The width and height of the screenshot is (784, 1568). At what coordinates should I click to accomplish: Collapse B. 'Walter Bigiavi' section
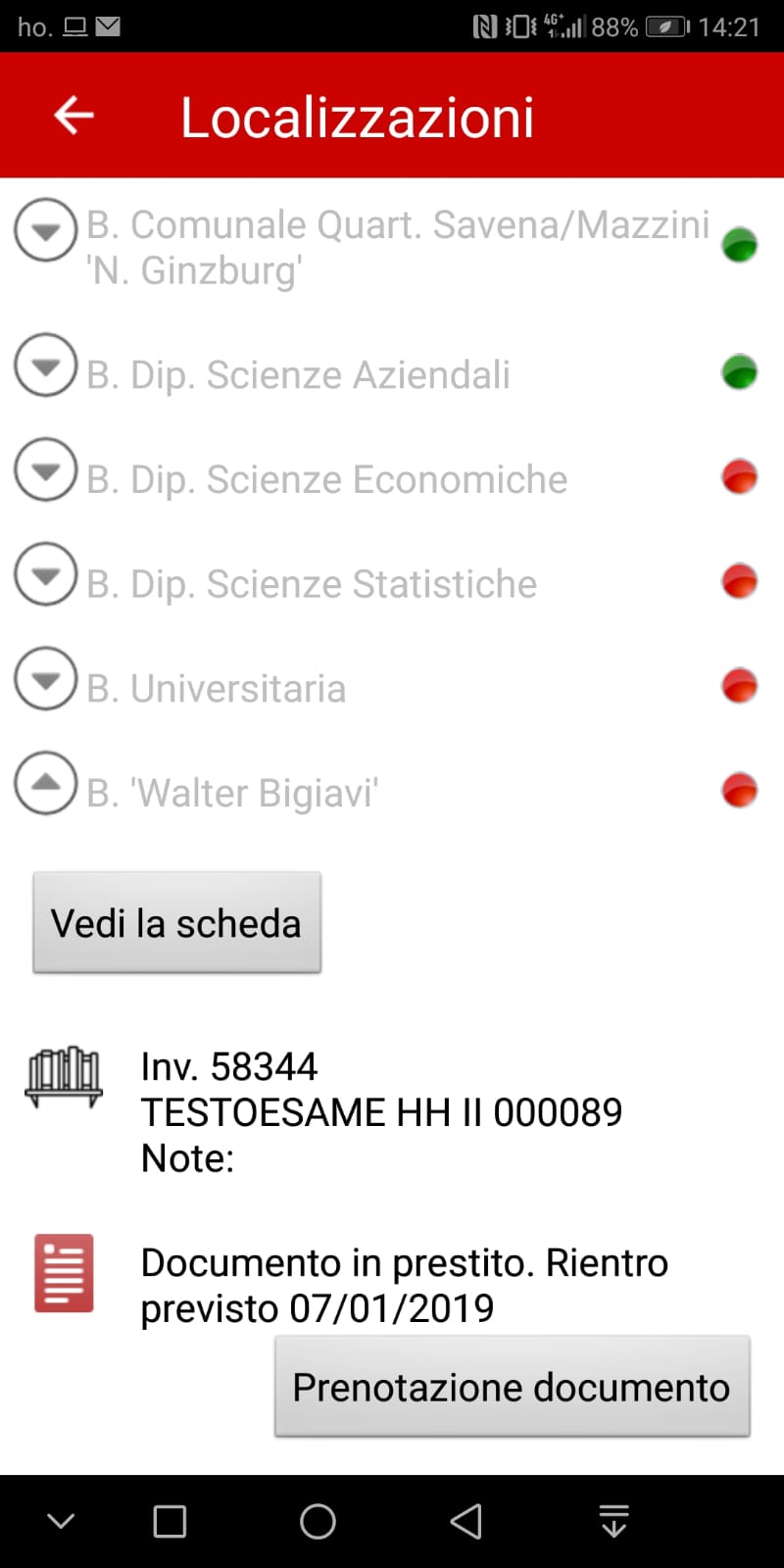(45, 783)
